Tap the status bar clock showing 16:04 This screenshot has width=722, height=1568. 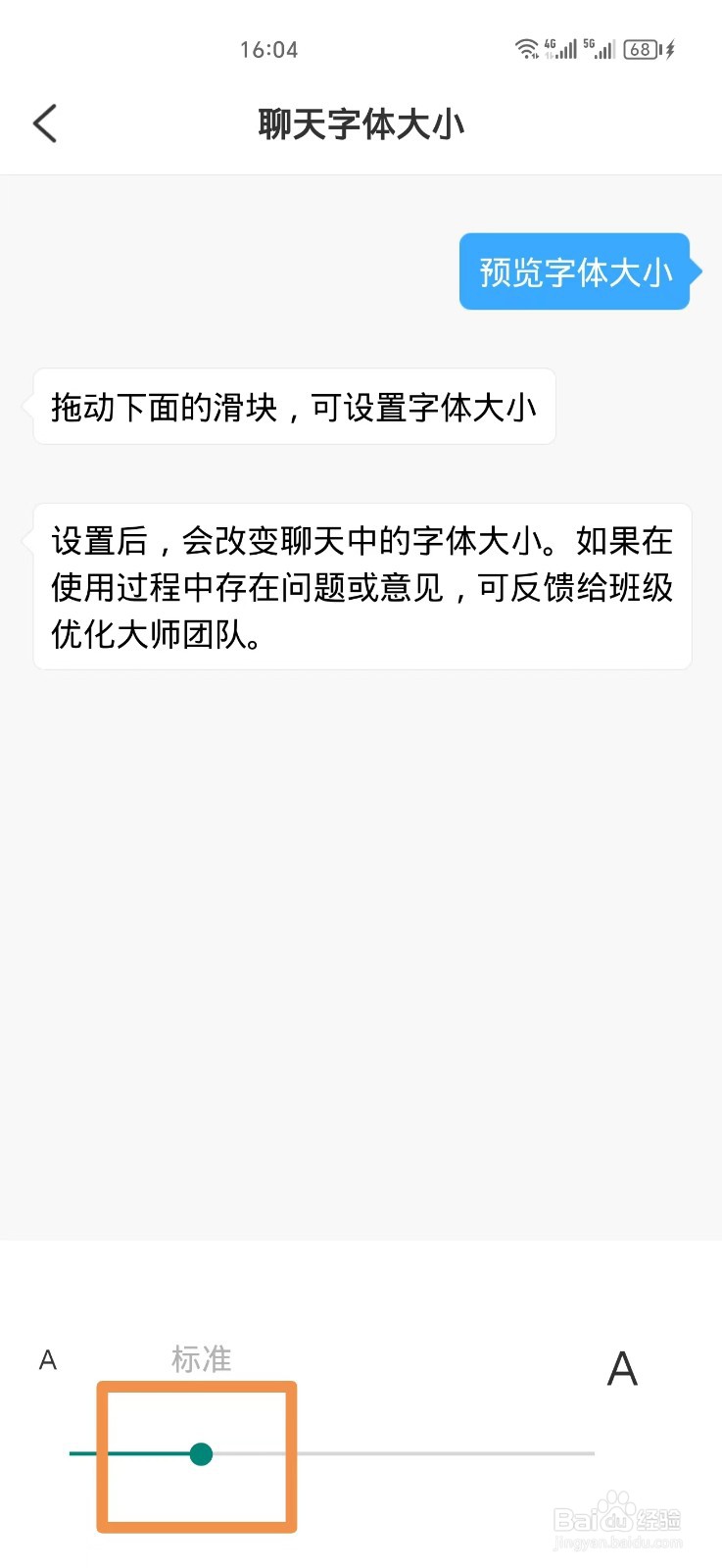tap(268, 49)
